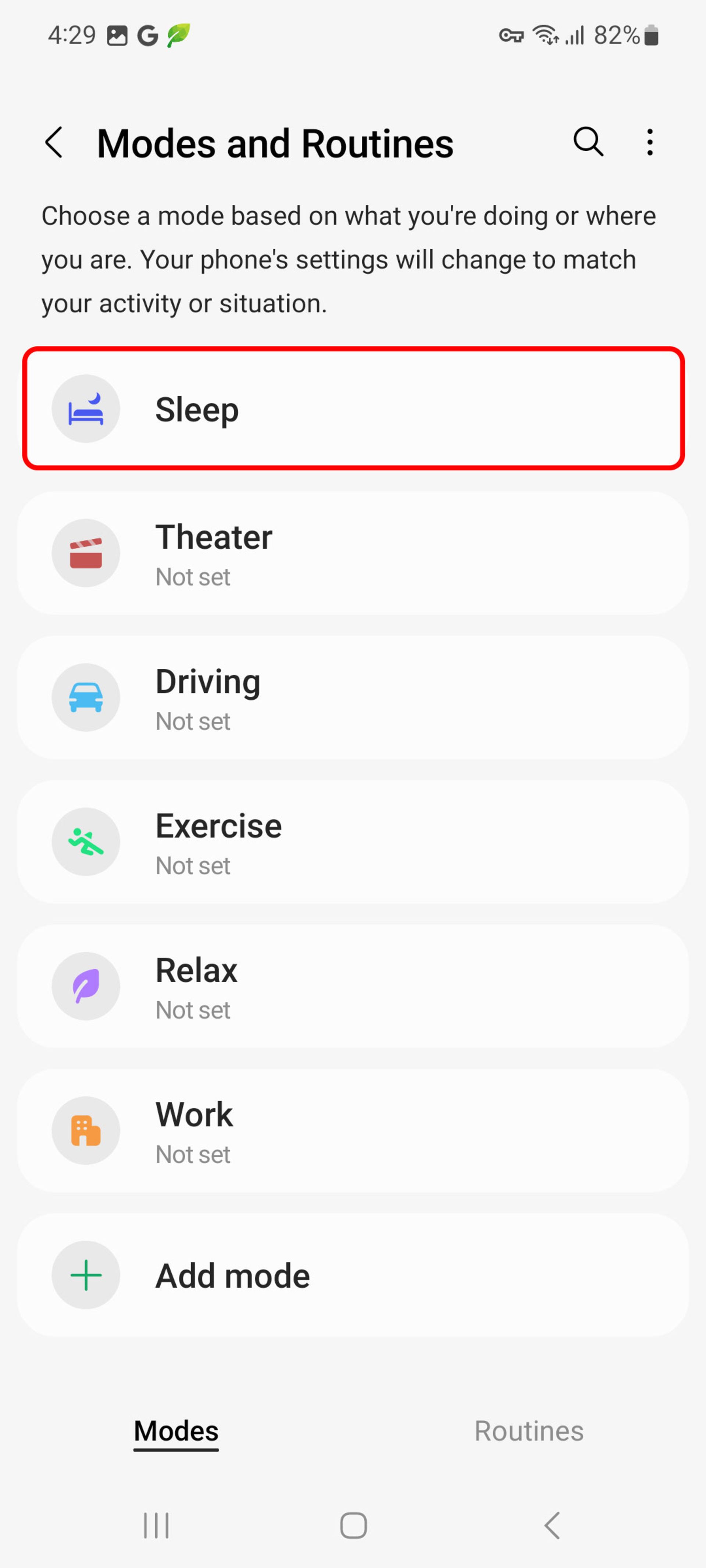Show recent apps

coord(156,1525)
